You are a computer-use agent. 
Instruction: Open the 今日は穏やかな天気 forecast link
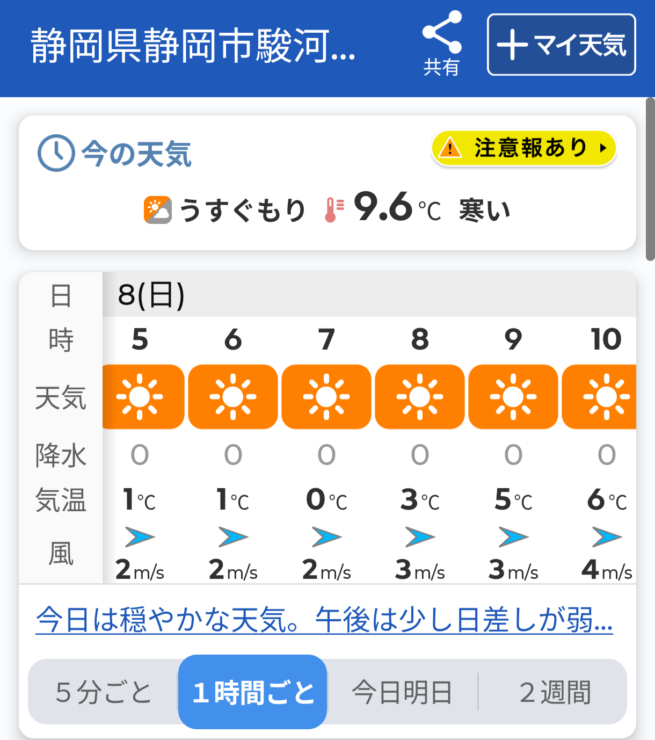pyautogui.click(x=324, y=619)
